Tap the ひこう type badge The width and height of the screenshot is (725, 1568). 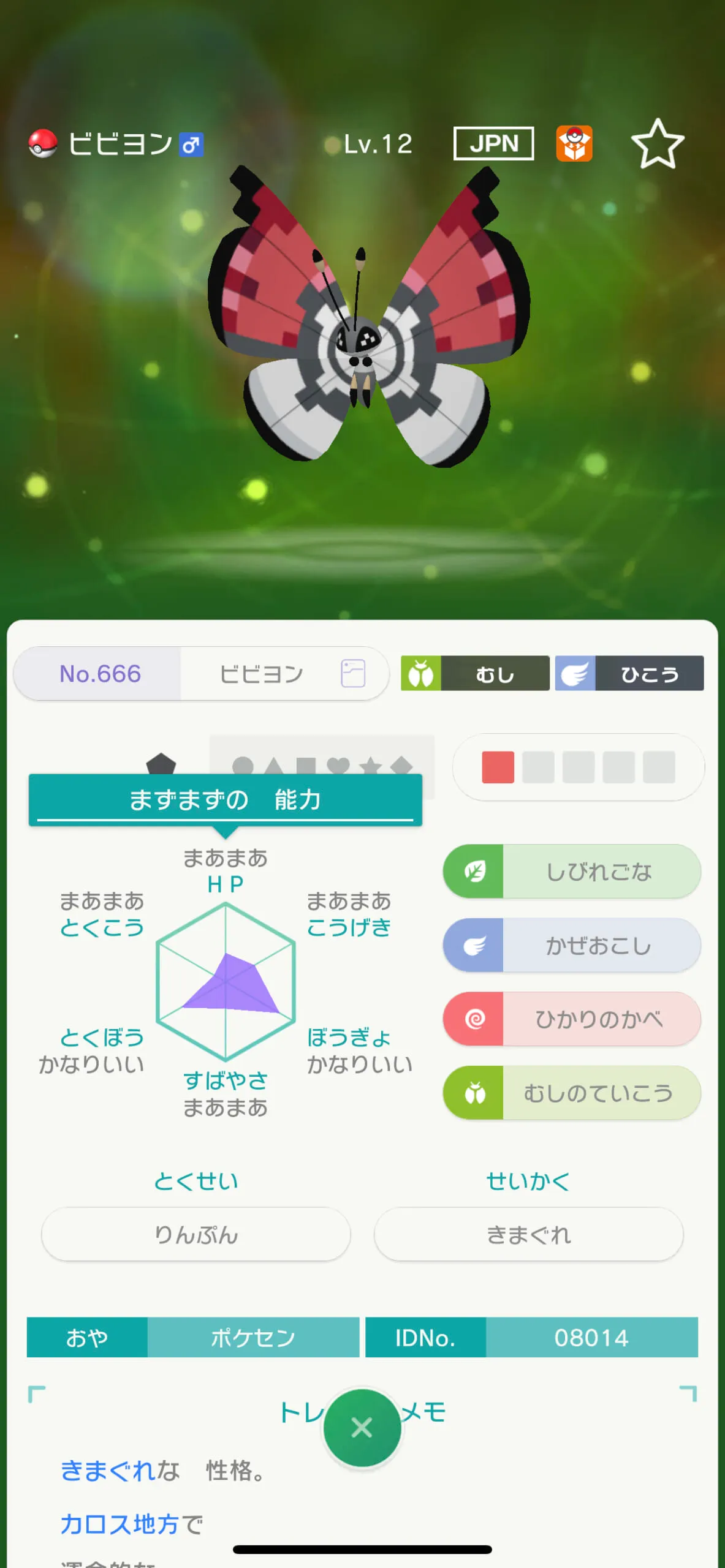pyautogui.click(x=629, y=673)
